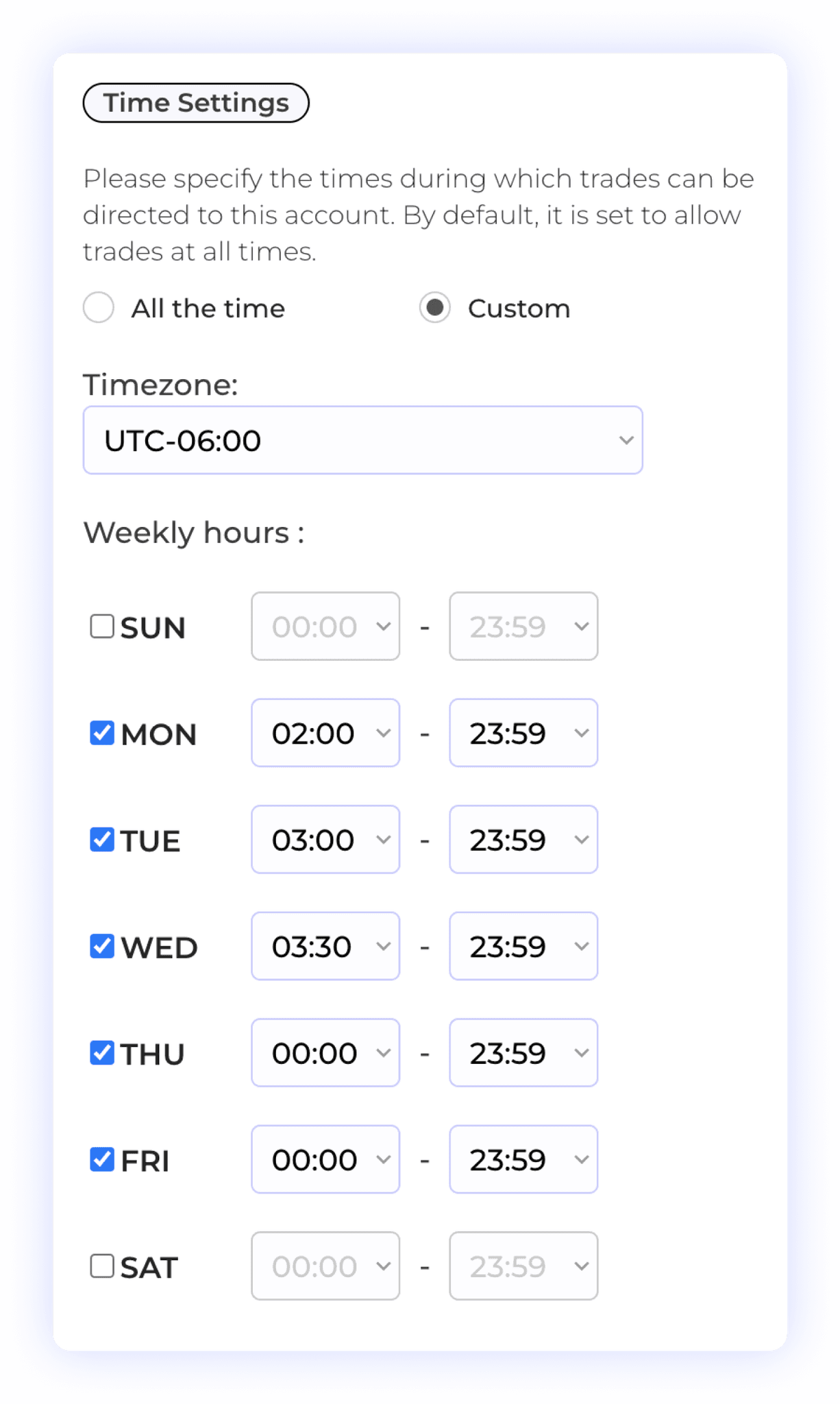The width and height of the screenshot is (840, 1404).
Task: Uncheck the WED checkbox
Action: [x=101, y=946]
